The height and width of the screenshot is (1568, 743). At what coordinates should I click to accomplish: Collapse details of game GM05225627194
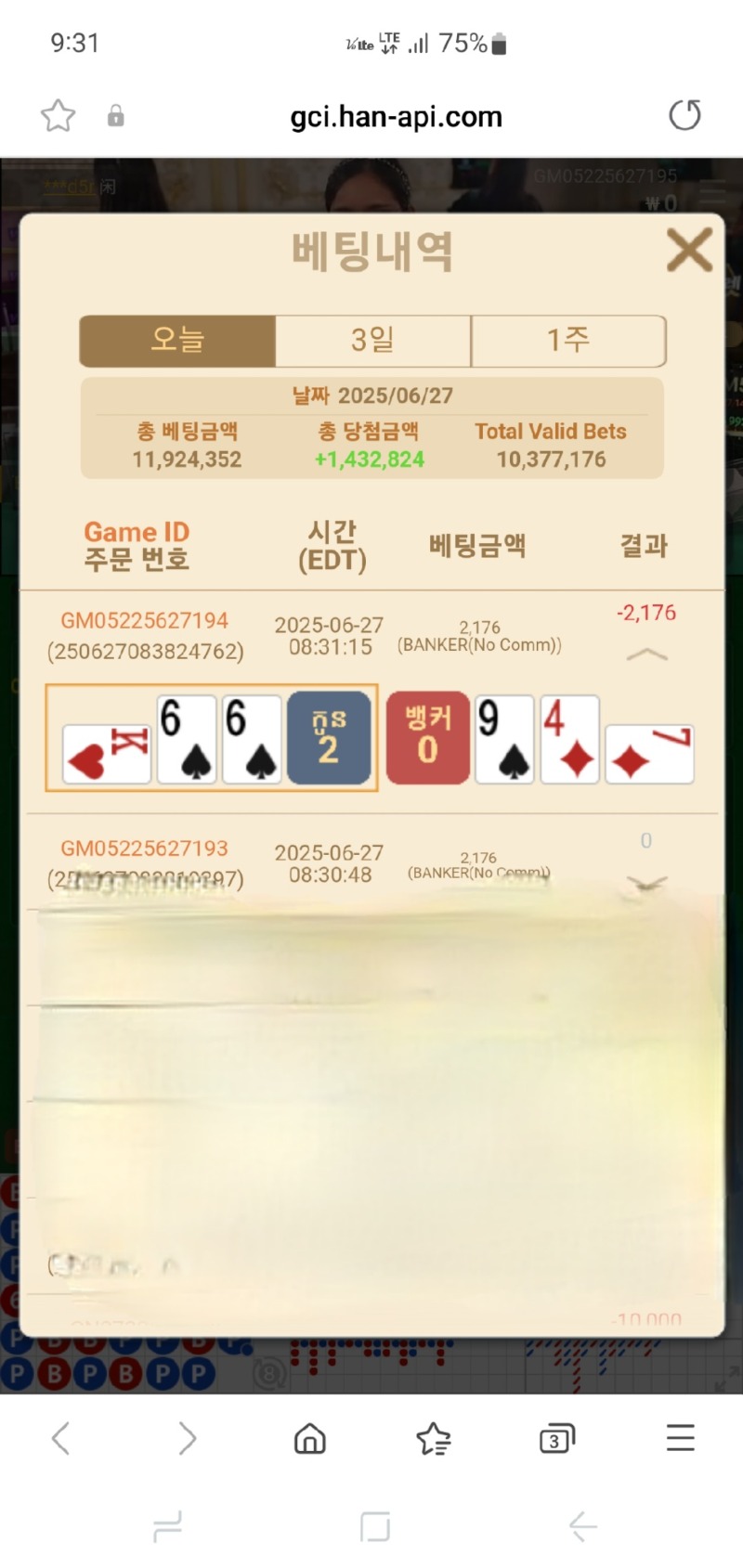pos(646,655)
